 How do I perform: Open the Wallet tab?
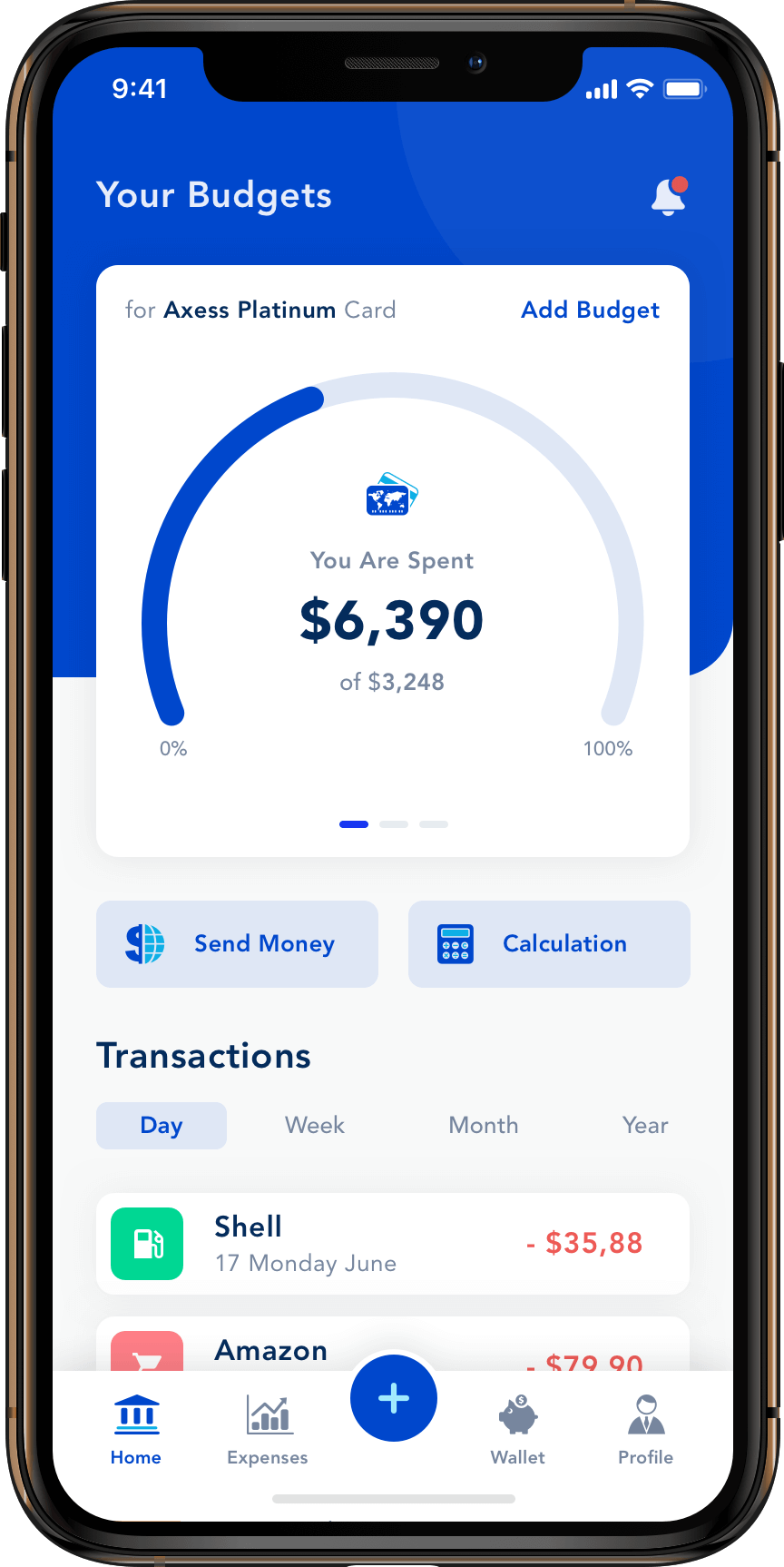coord(518,1429)
